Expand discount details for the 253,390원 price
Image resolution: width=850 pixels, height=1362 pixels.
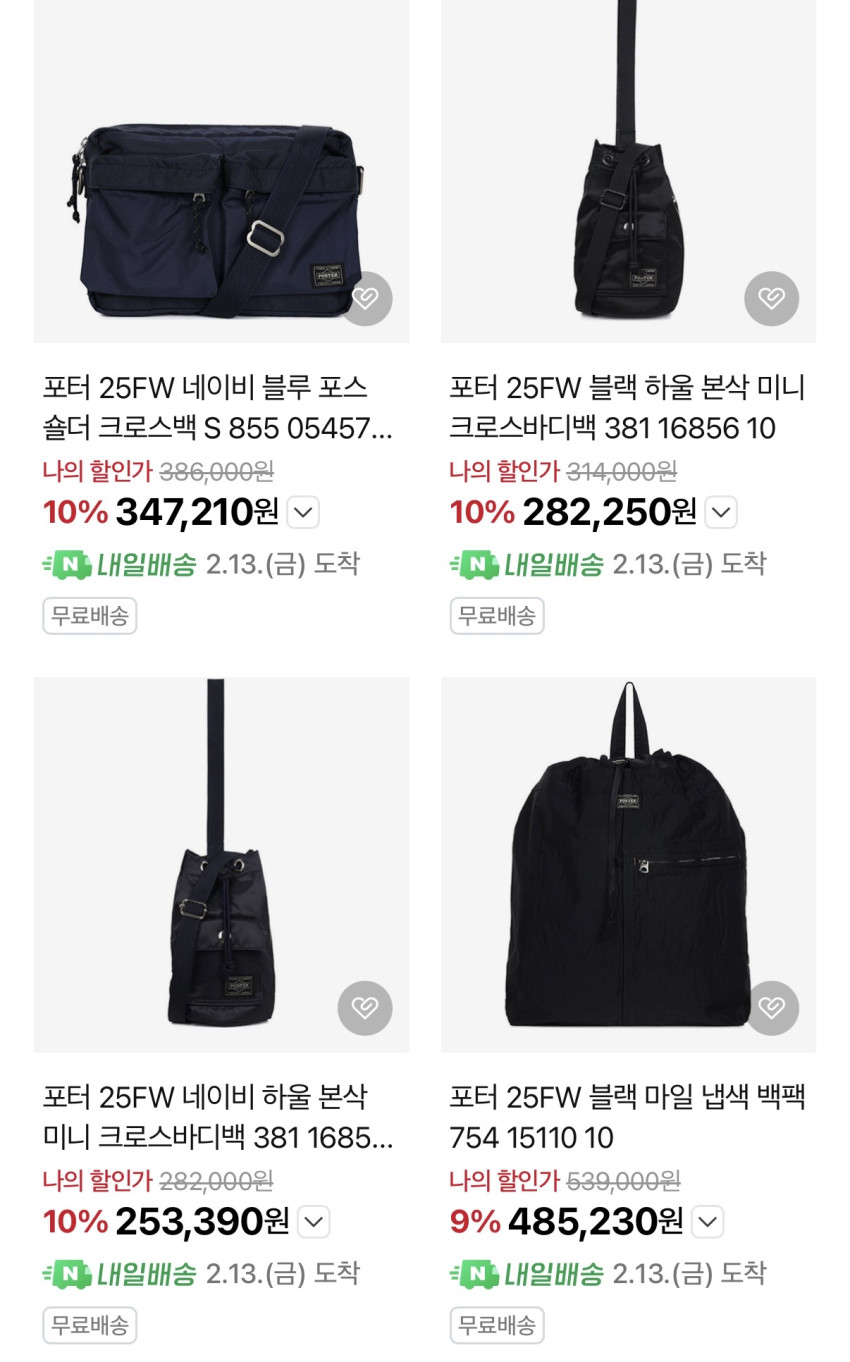point(313,1222)
